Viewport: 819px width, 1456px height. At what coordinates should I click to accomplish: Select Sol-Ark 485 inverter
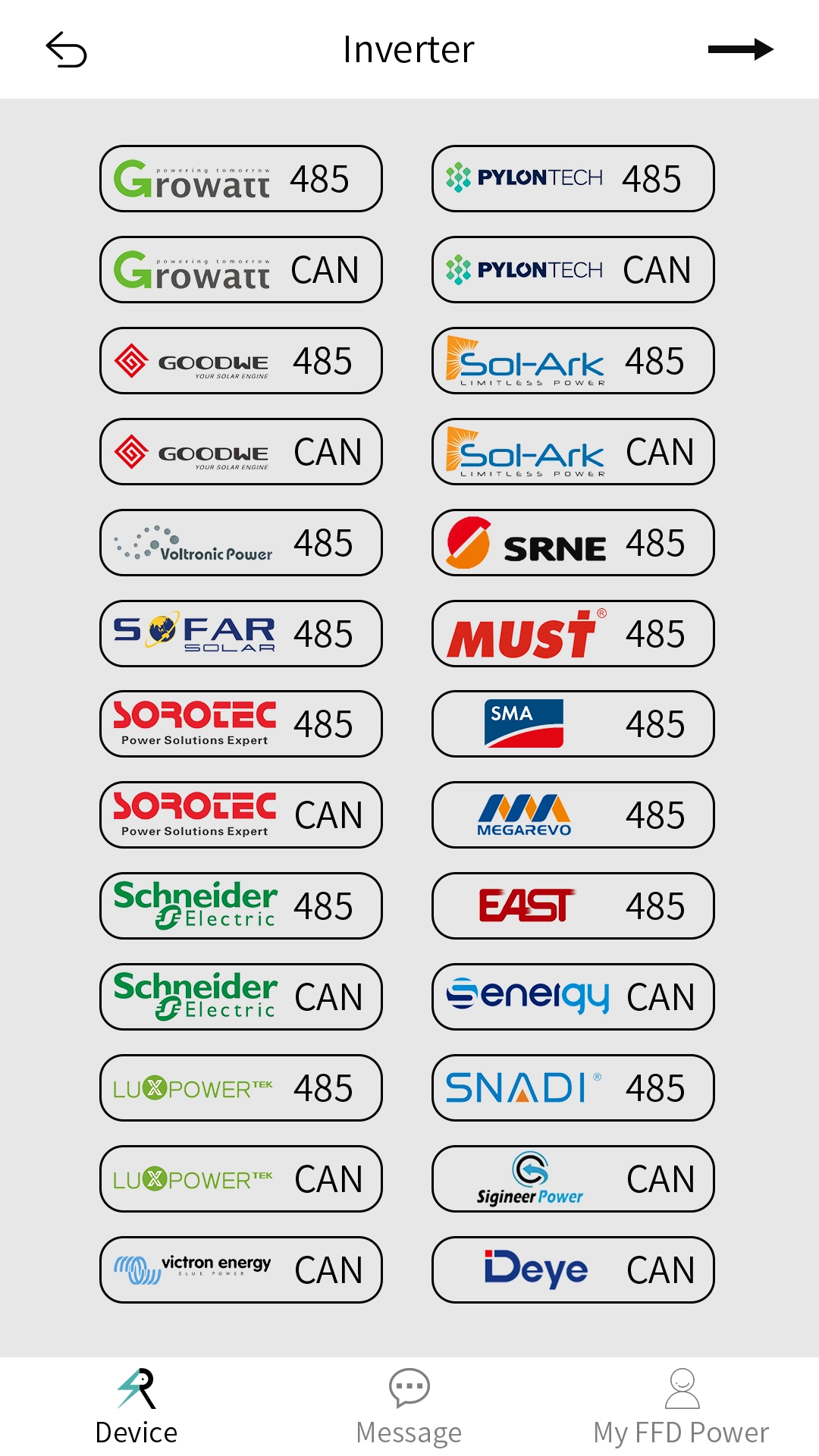[x=573, y=361]
